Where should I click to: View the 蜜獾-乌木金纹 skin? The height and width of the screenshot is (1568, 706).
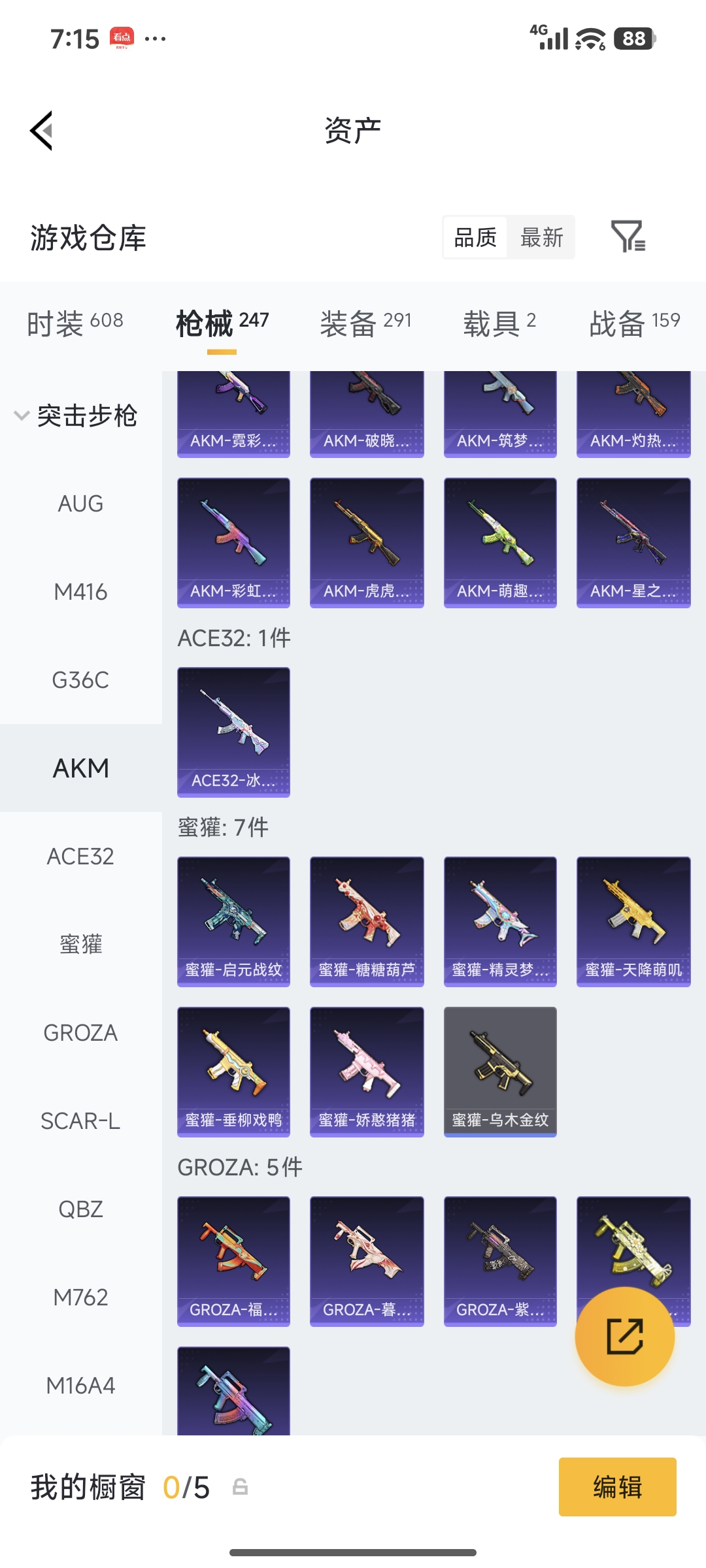pos(500,1071)
